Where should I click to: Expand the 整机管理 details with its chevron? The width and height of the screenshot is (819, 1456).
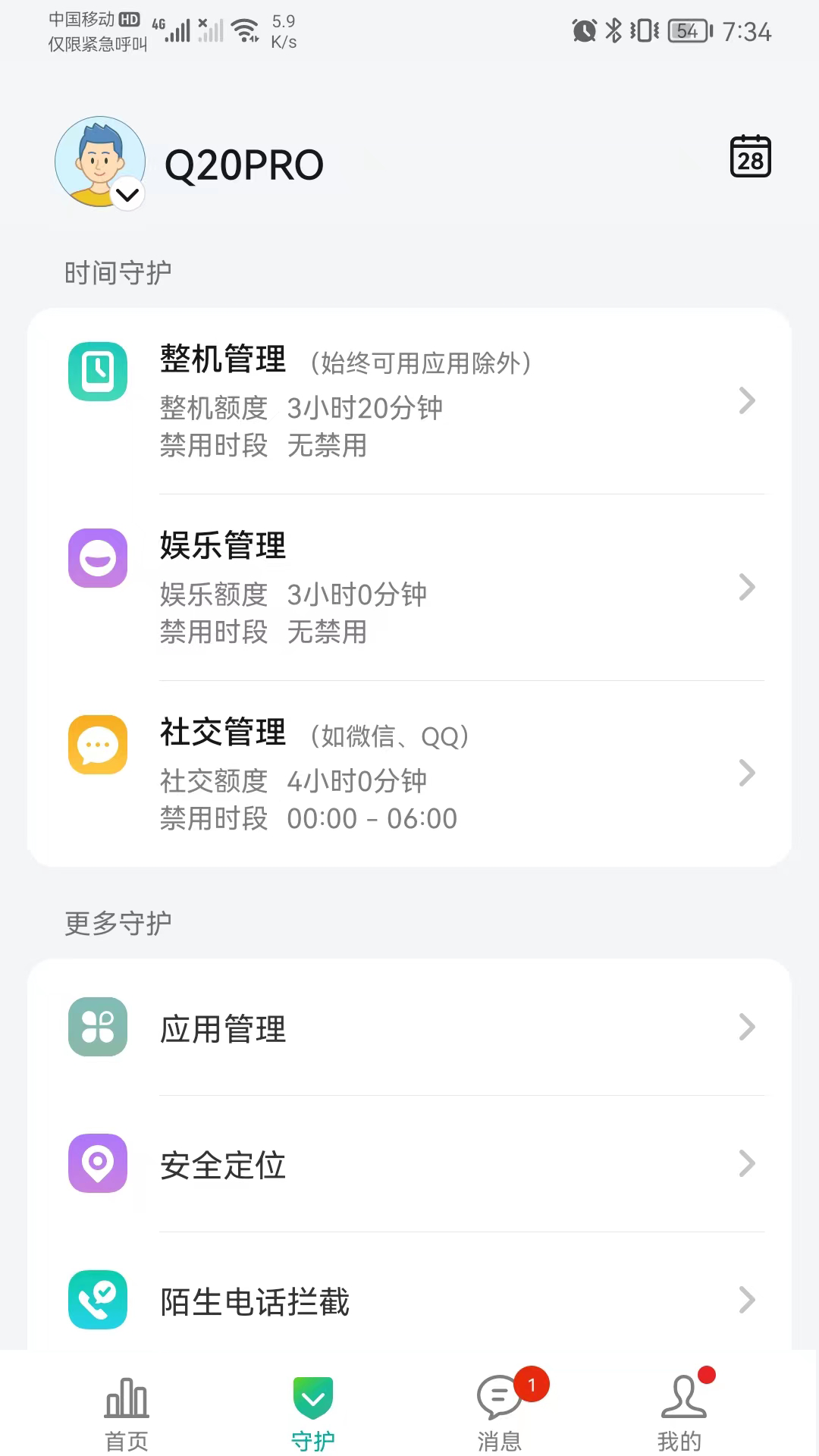(x=748, y=401)
